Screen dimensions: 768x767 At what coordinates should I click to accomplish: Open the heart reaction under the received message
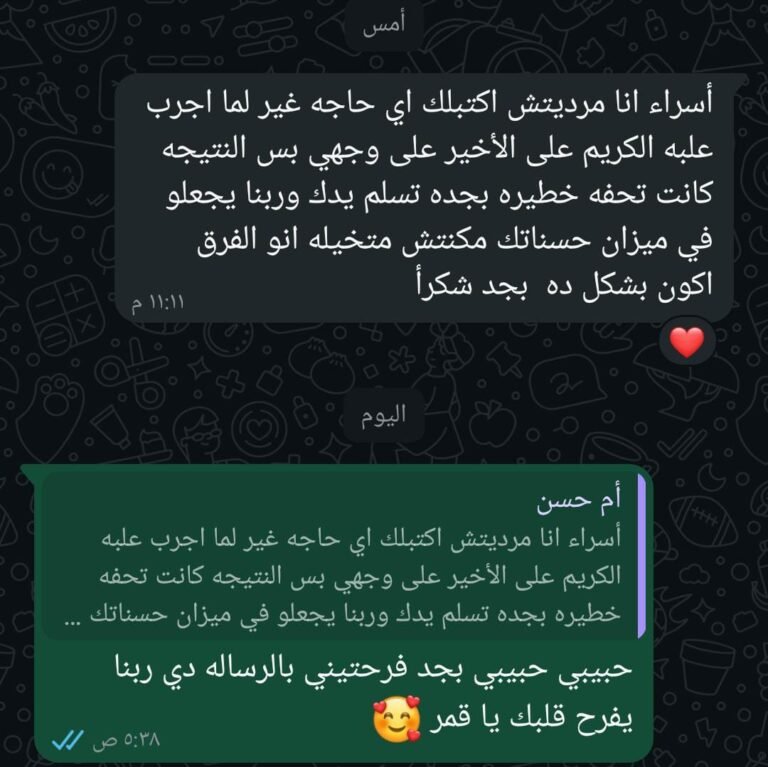[x=687, y=342]
